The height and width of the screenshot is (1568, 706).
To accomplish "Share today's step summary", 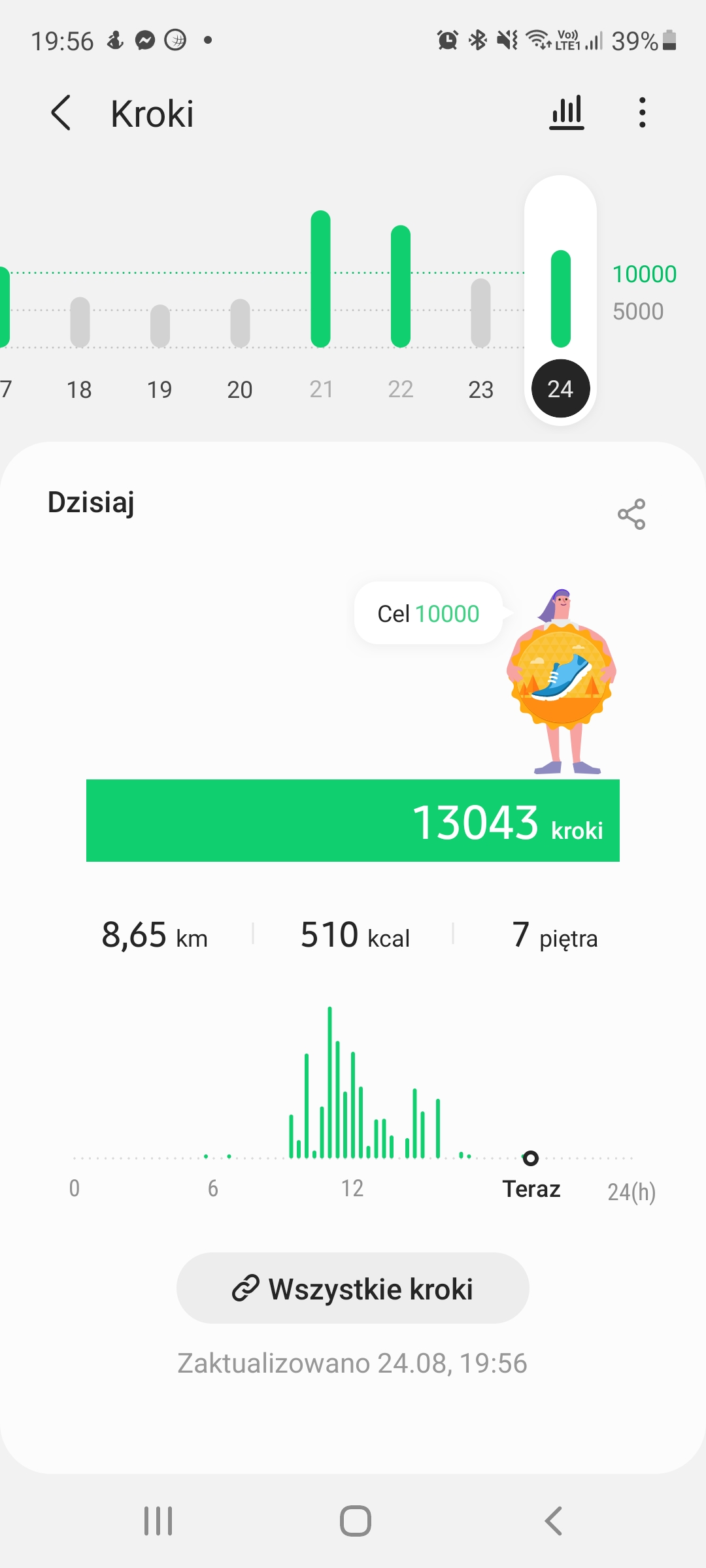I will [x=631, y=514].
